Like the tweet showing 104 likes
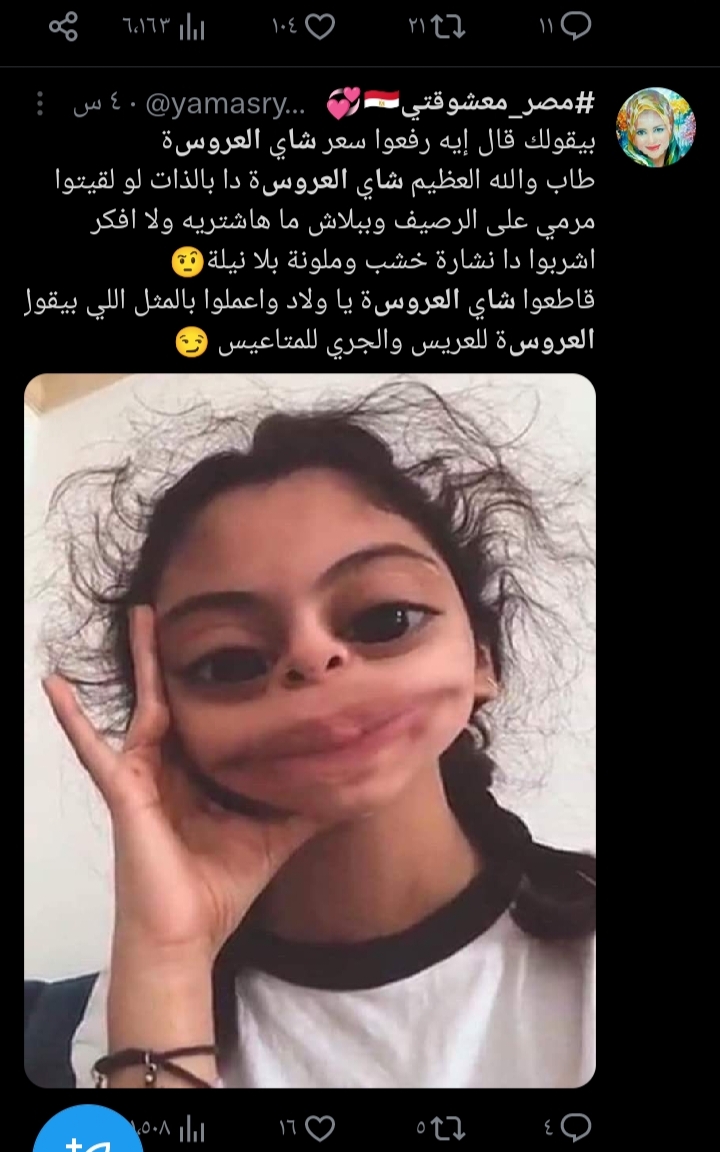 pos(319,28)
